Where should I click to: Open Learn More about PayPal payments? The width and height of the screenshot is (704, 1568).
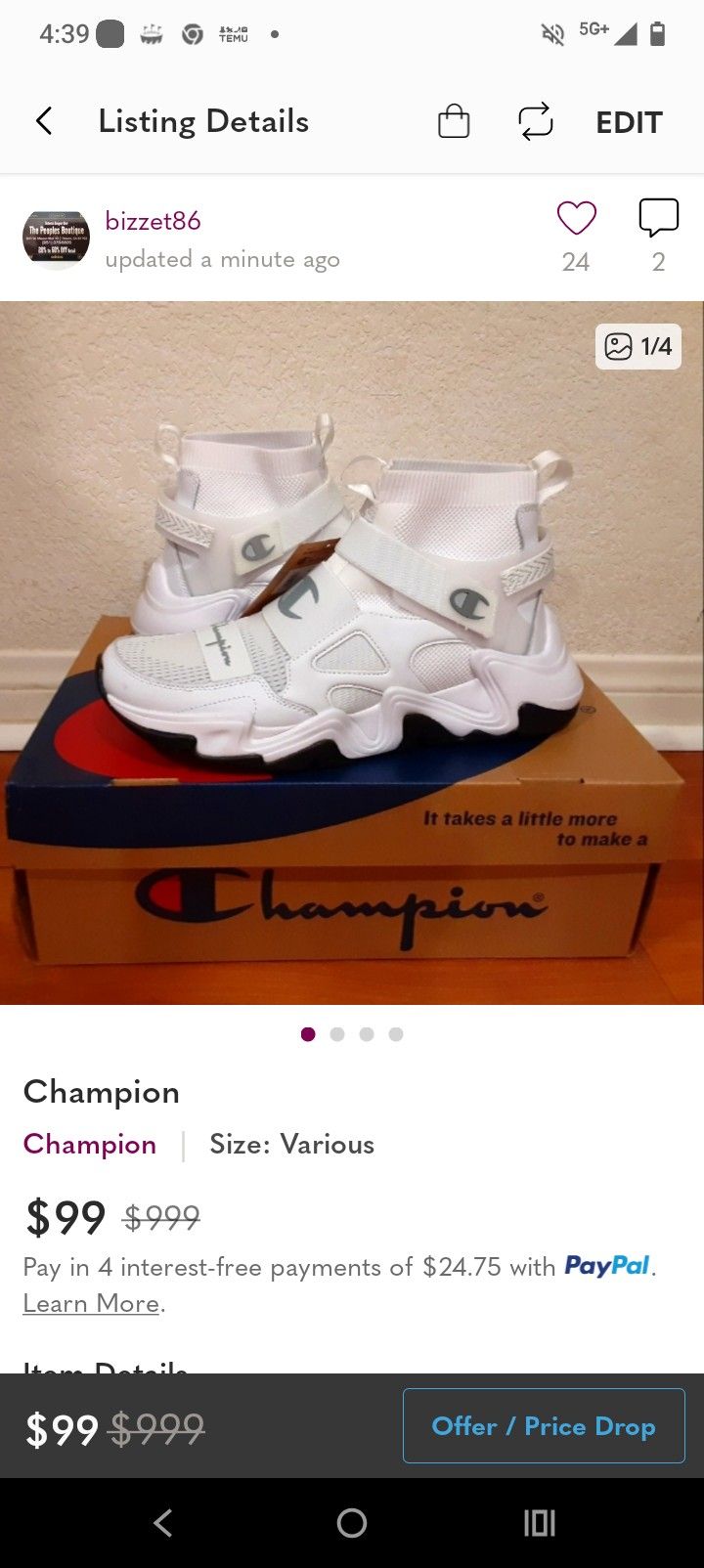click(88, 1303)
